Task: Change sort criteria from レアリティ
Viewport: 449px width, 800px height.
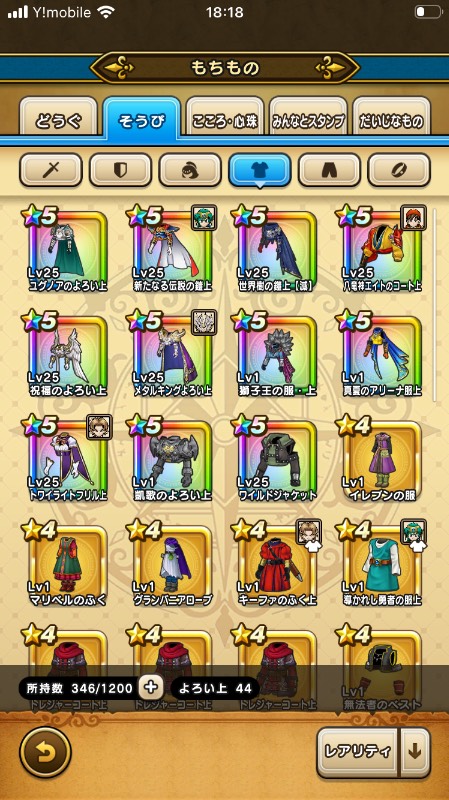Action: pos(357,753)
